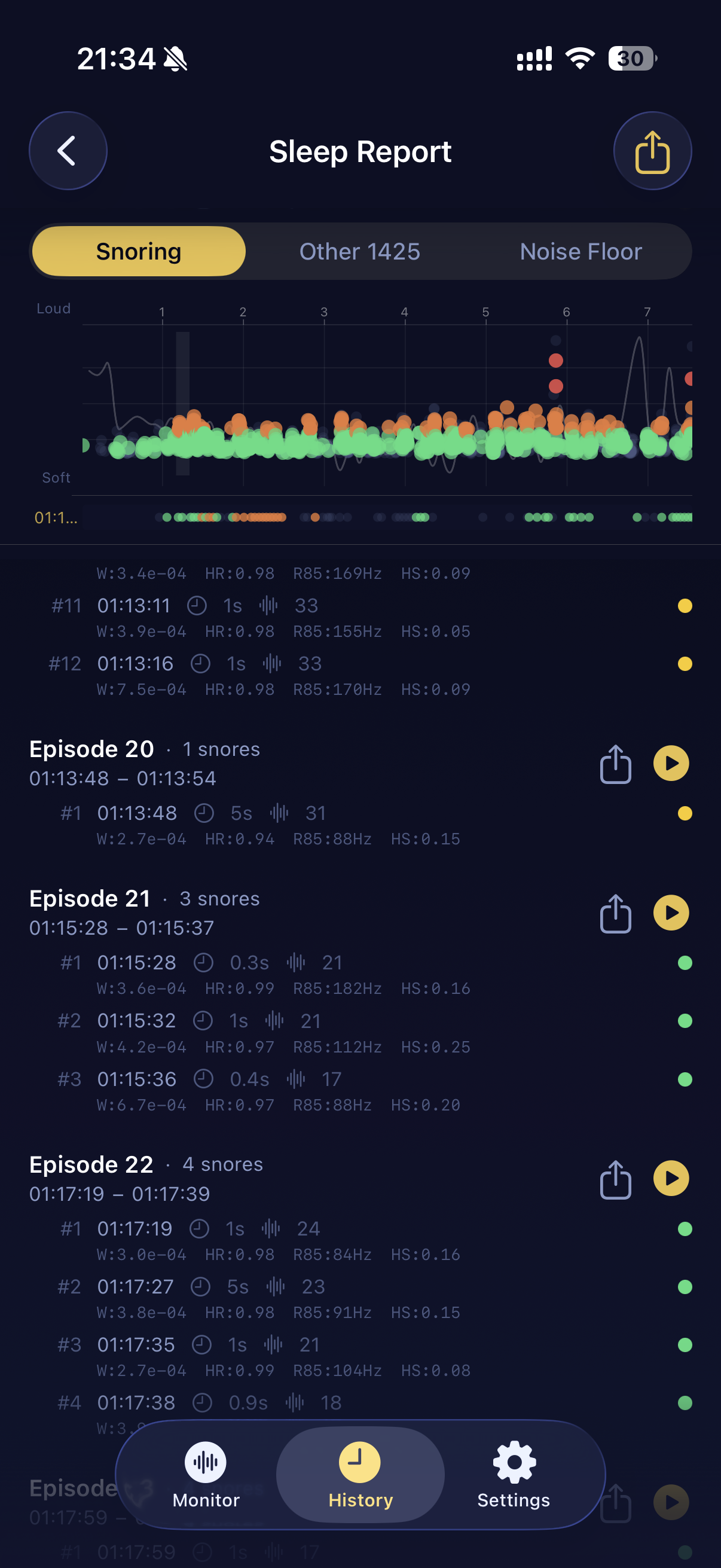
Task: Go back using the back chevron button
Action: tap(68, 150)
